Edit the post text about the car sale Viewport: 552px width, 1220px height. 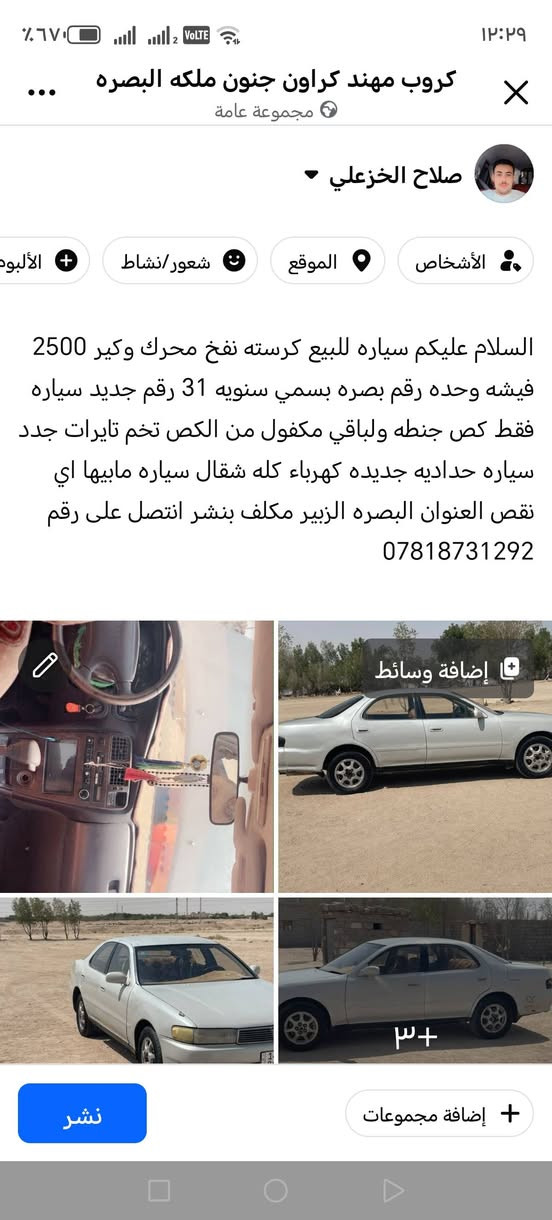pyautogui.click(x=276, y=448)
